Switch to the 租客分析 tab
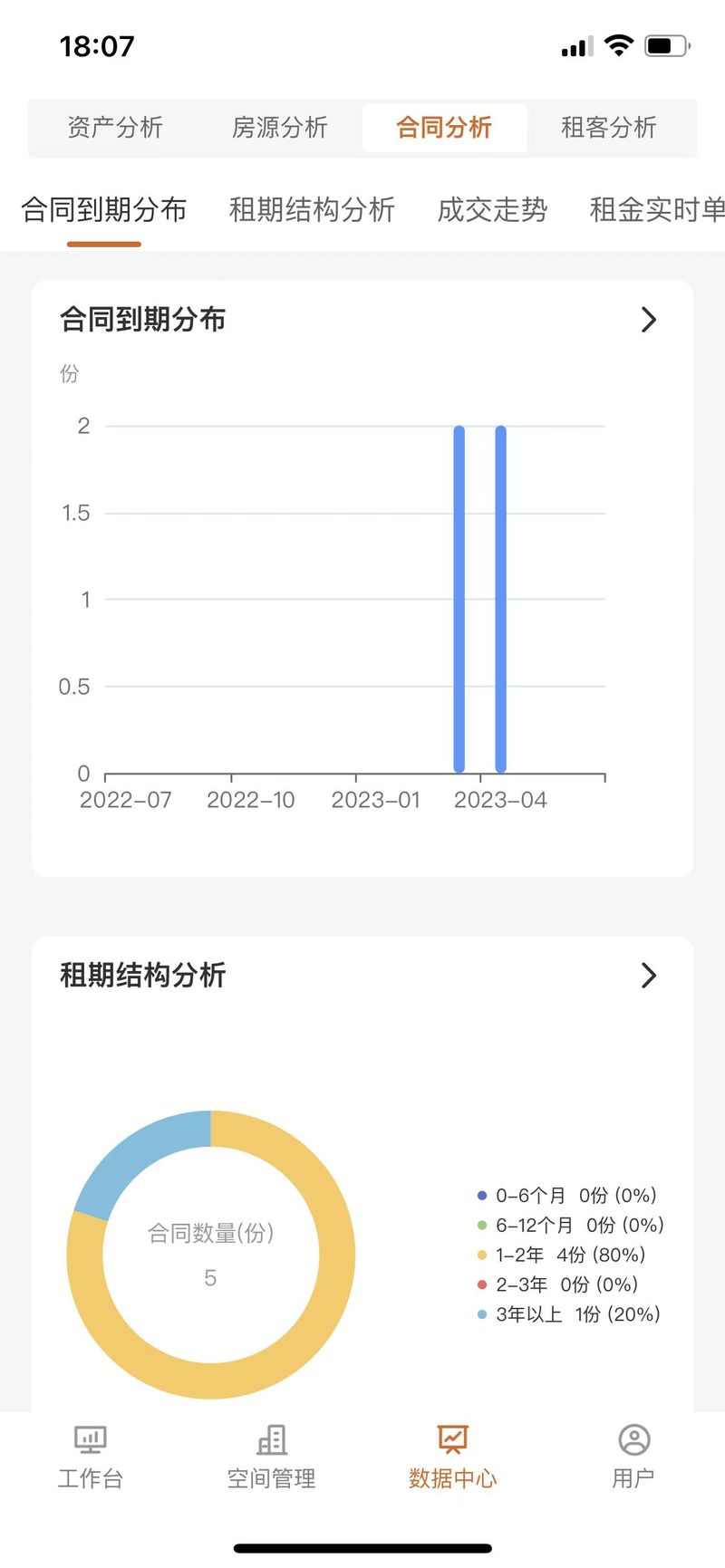 tap(609, 128)
